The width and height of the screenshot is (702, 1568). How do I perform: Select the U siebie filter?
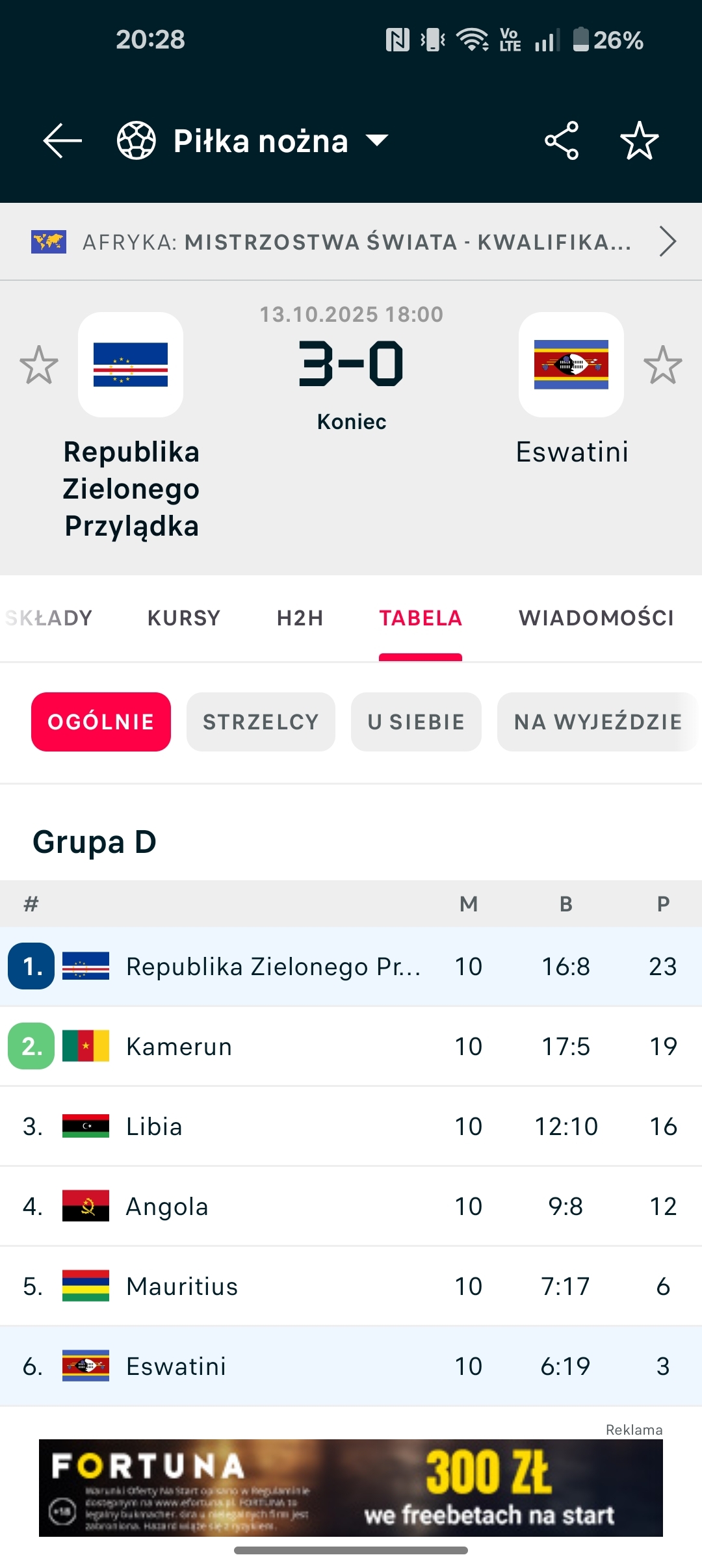tap(416, 722)
